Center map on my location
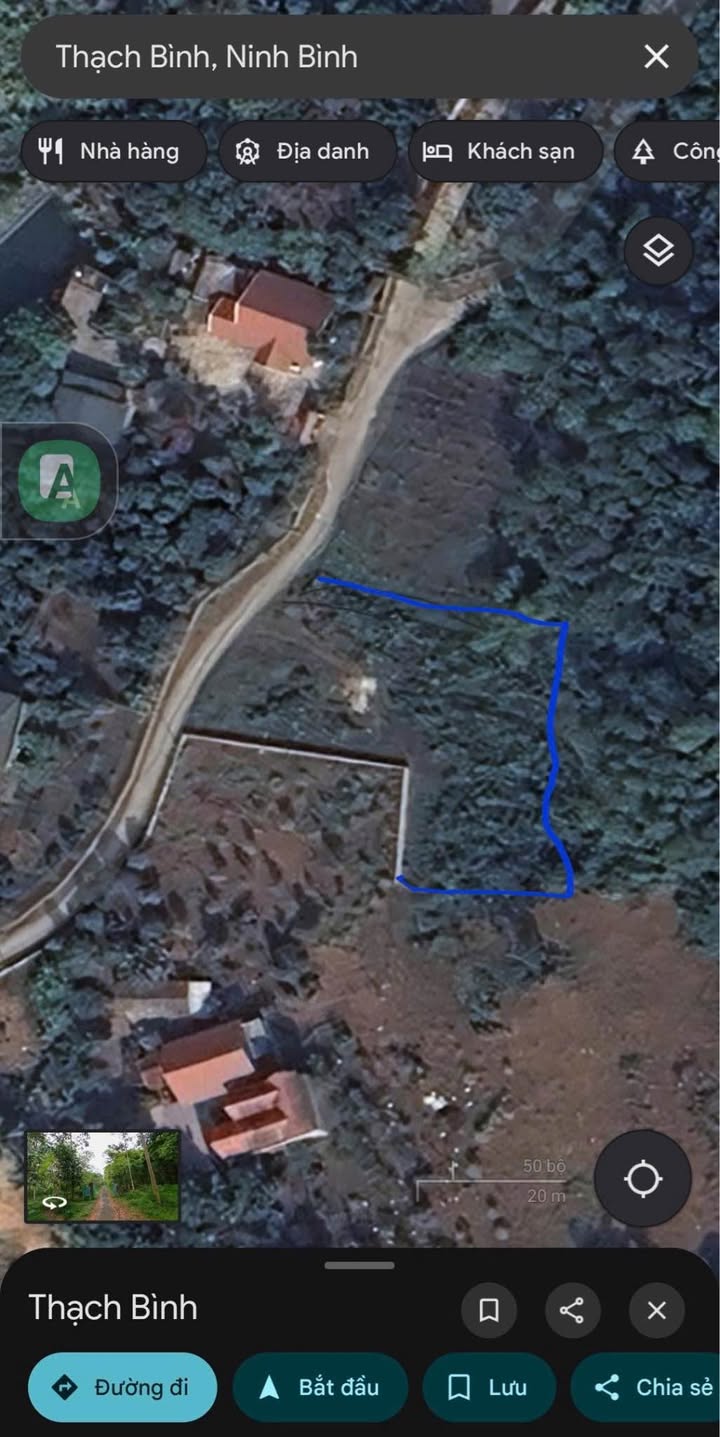This screenshot has height=1437, width=720. pyautogui.click(x=643, y=1179)
